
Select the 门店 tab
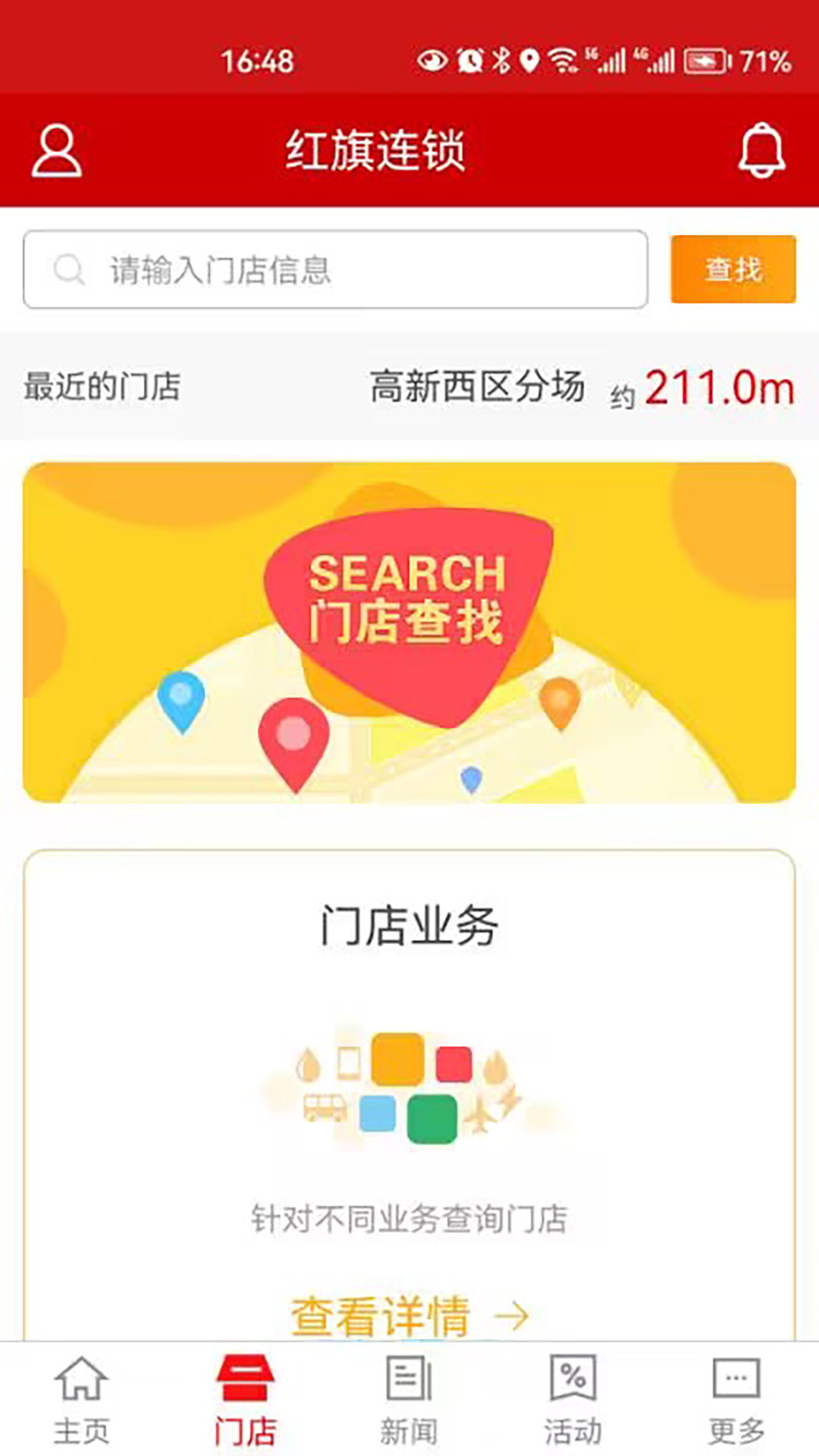[x=245, y=1399]
